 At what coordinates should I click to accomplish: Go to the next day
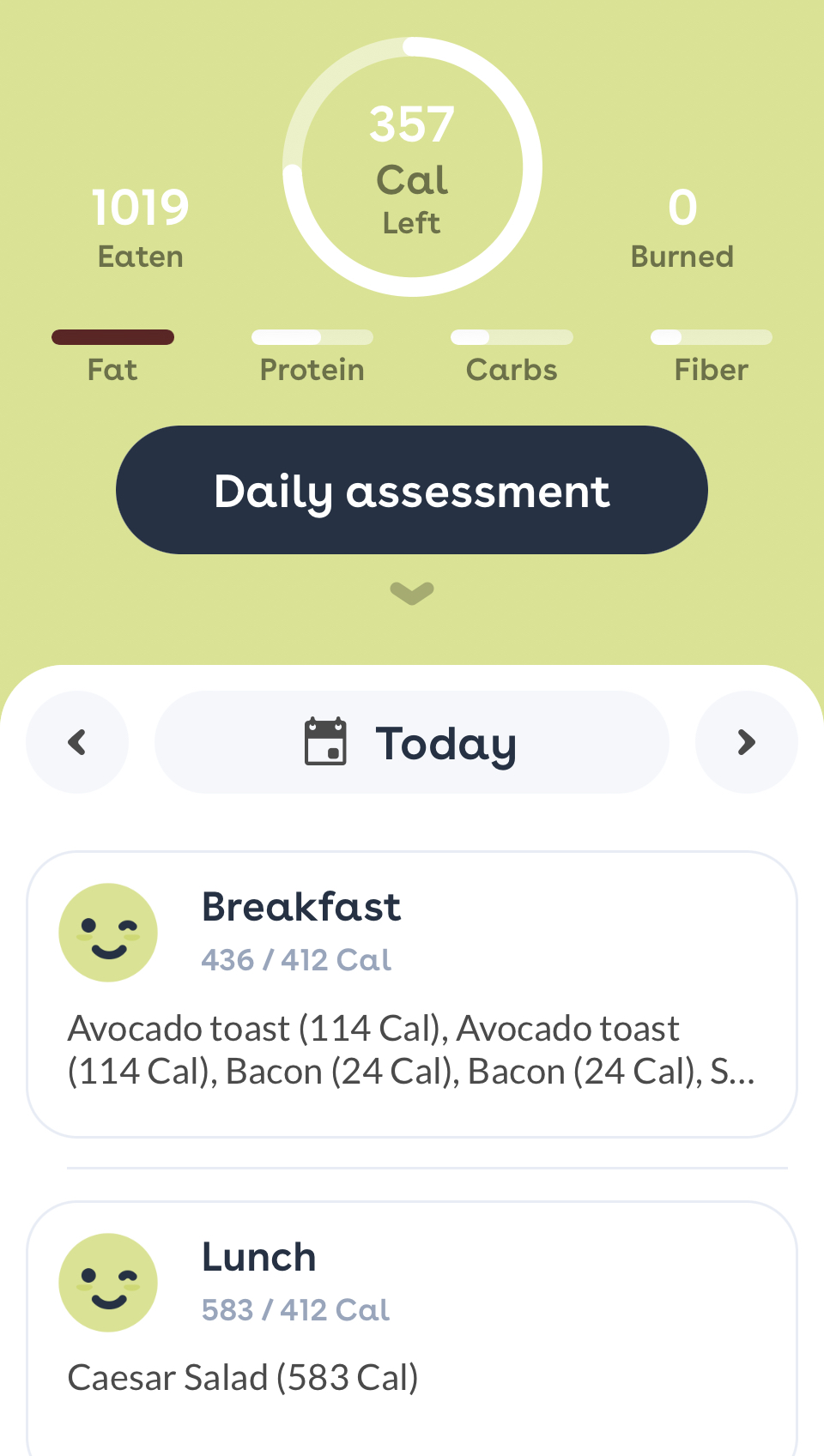[x=746, y=742]
